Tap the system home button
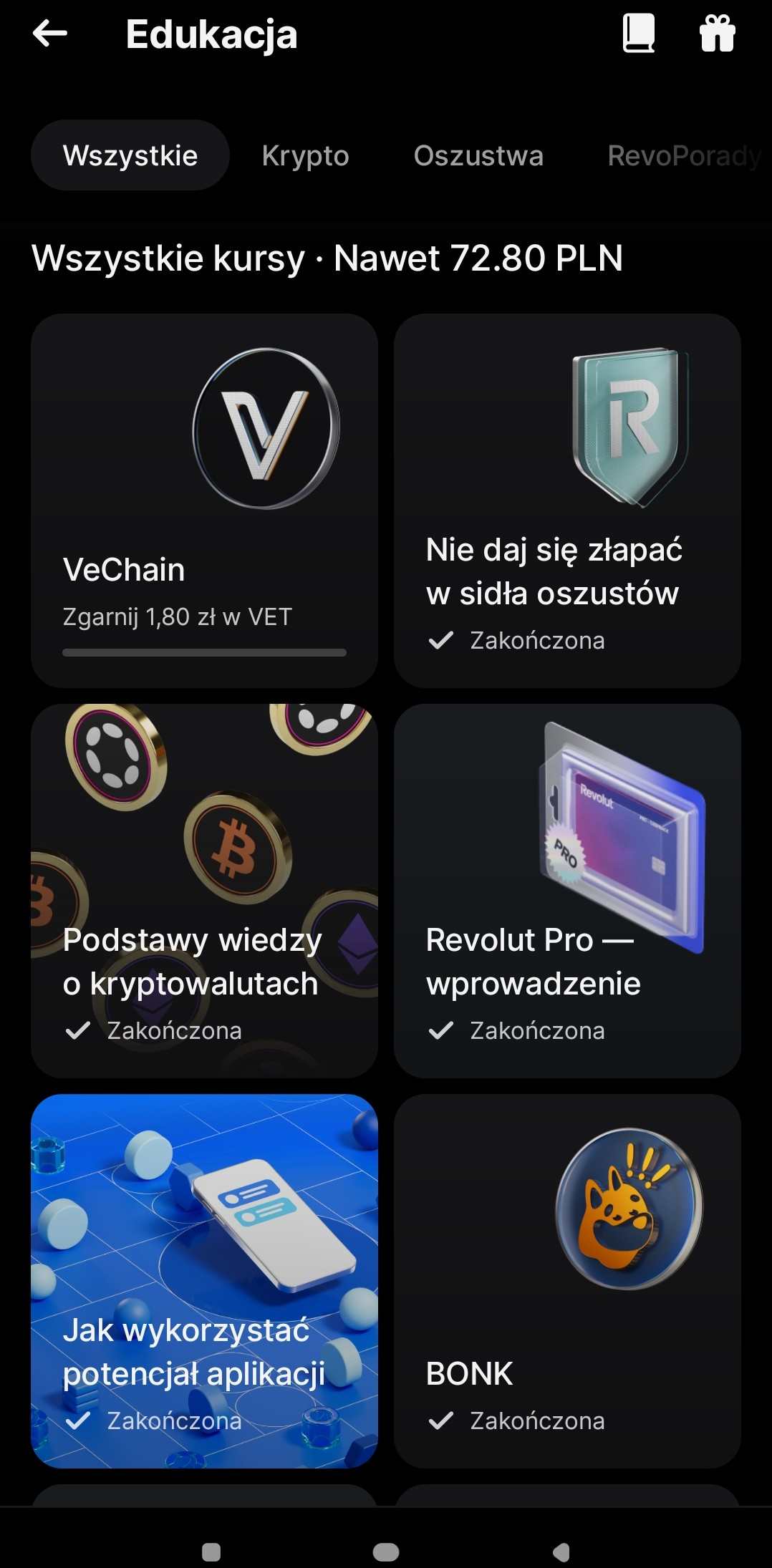 coord(386,1552)
